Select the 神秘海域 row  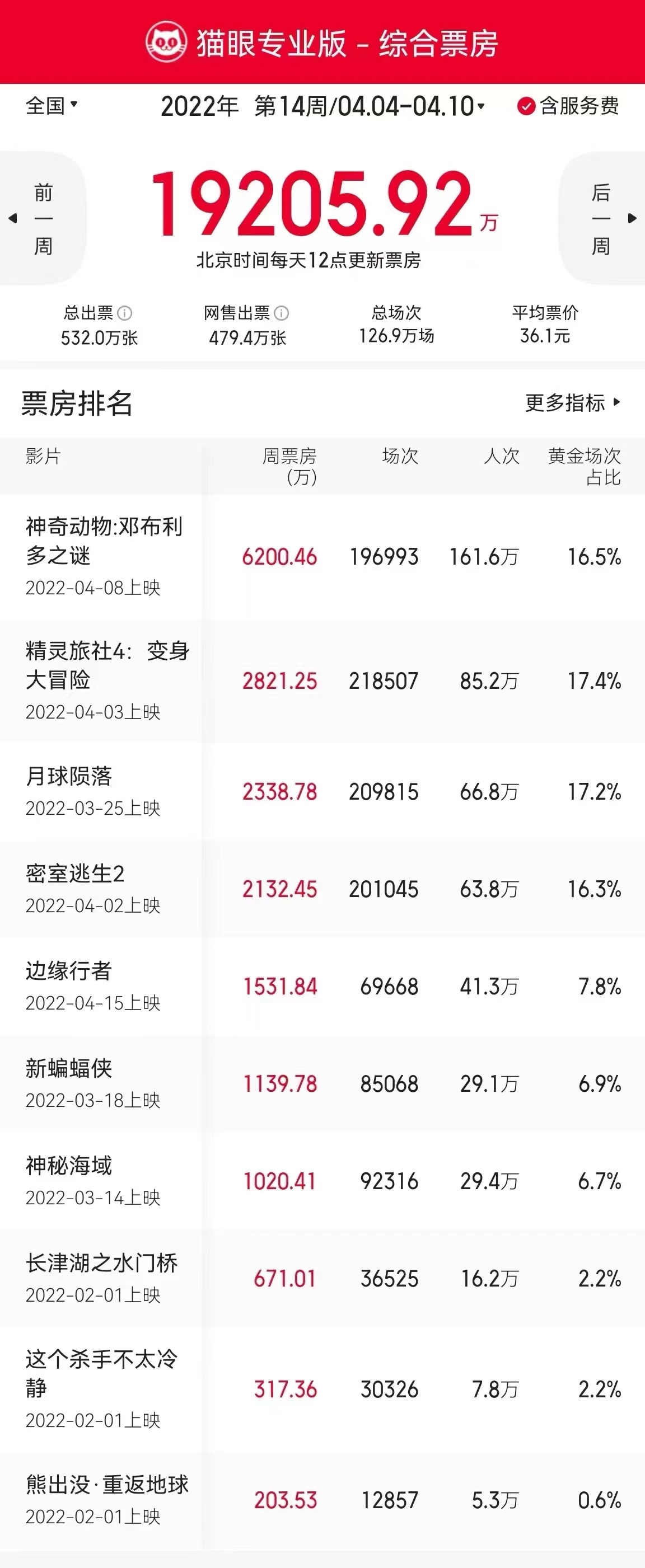click(x=322, y=1181)
